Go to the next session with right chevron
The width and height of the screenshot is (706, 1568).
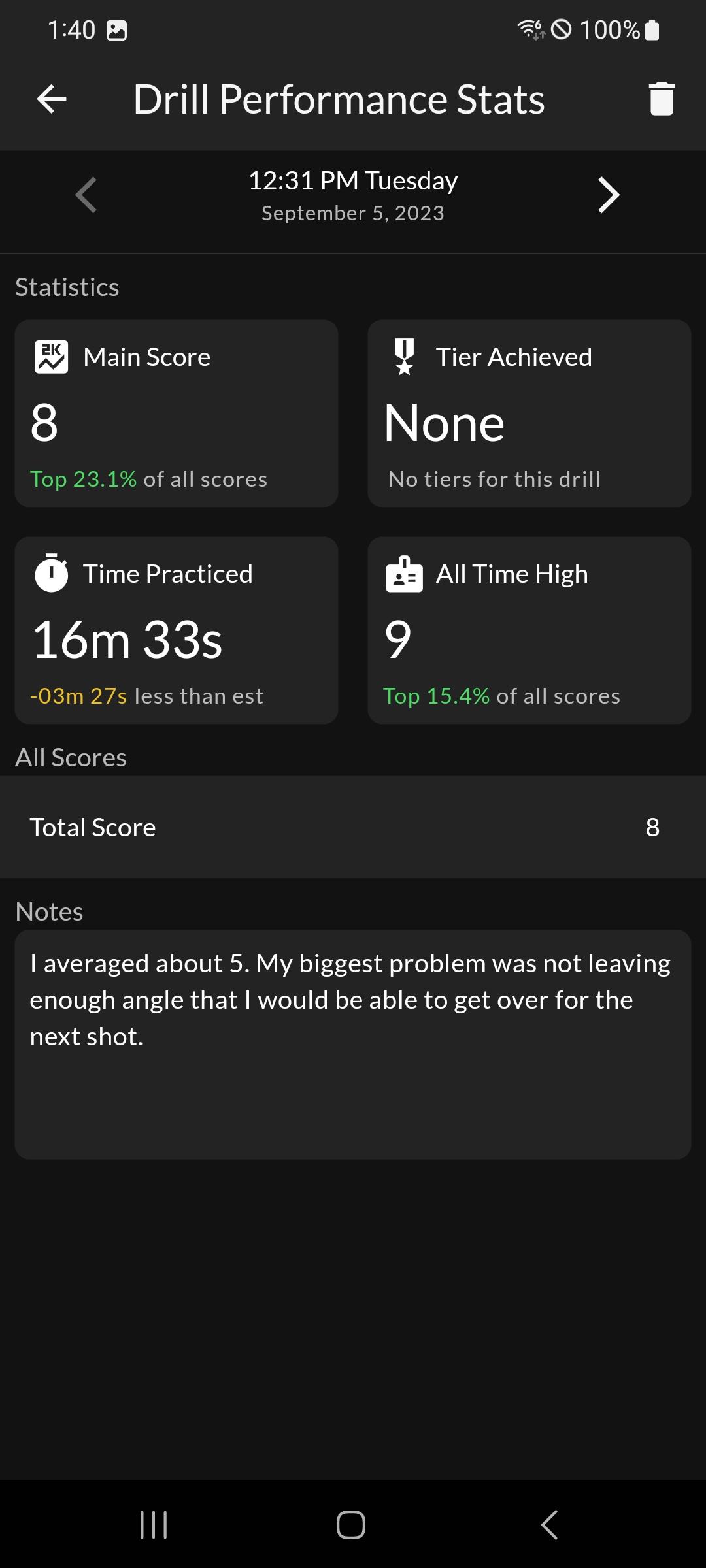click(609, 195)
